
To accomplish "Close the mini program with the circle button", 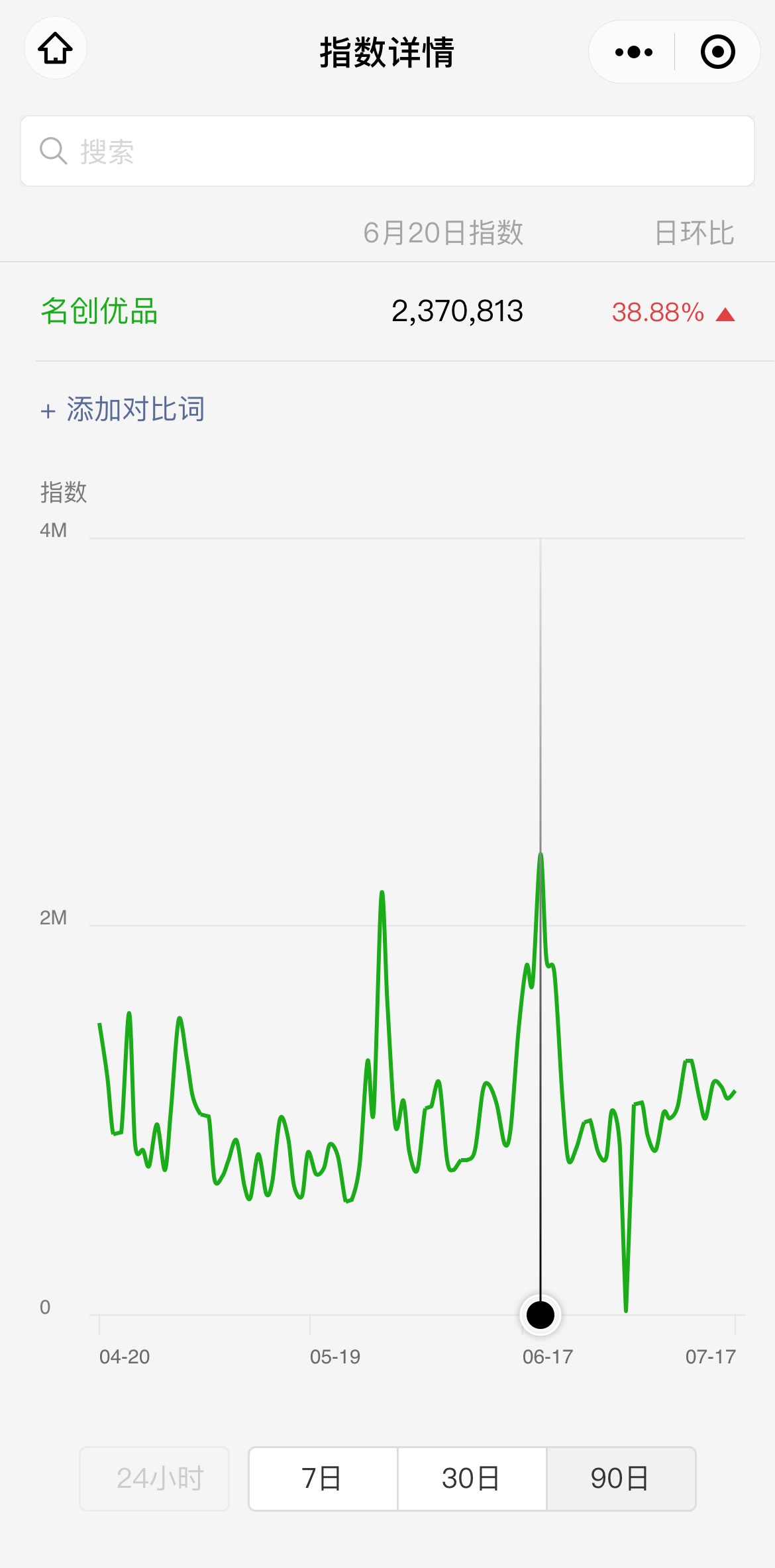I will click(x=718, y=52).
